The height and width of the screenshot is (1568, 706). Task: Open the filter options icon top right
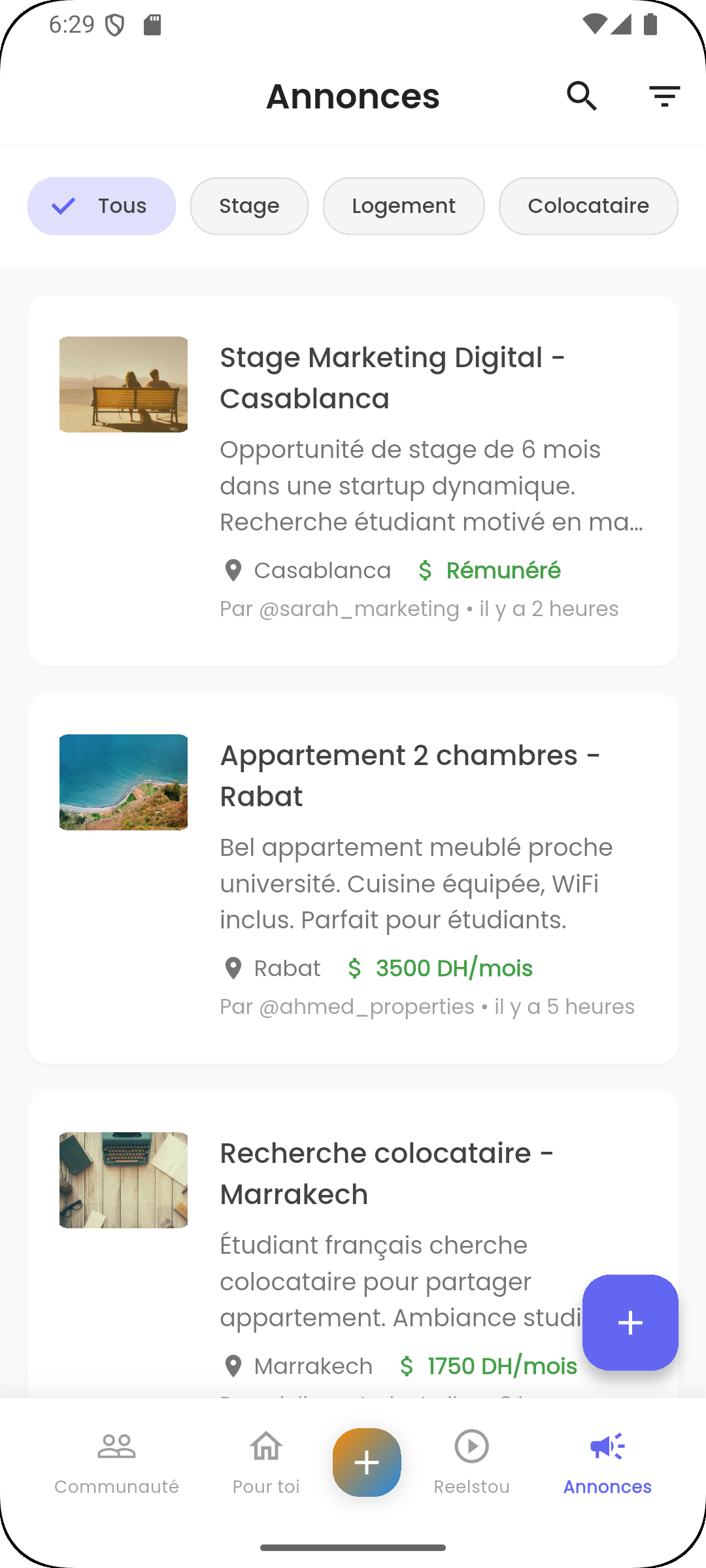[x=664, y=96]
